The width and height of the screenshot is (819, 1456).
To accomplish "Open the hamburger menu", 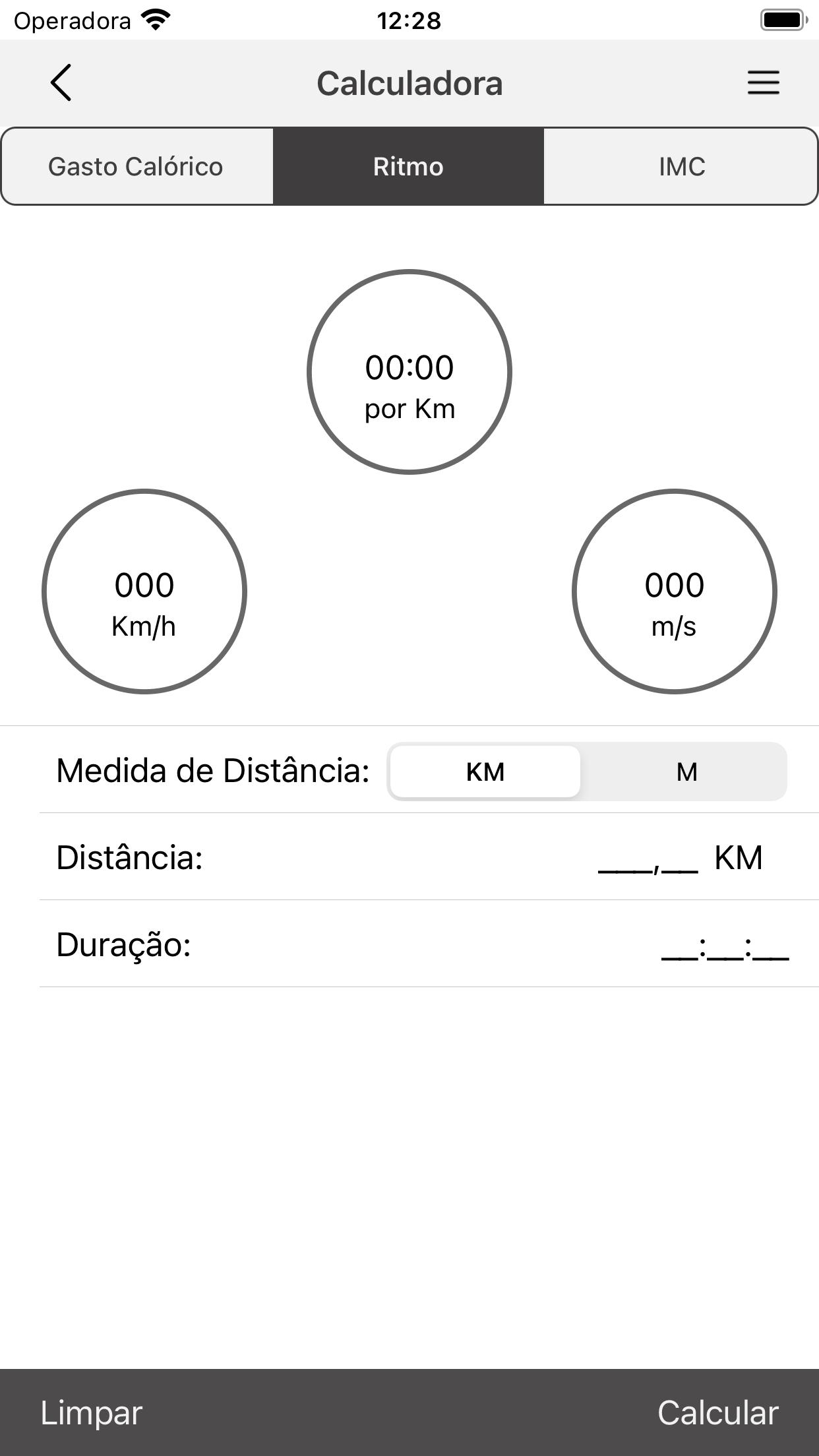I will coord(763,83).
